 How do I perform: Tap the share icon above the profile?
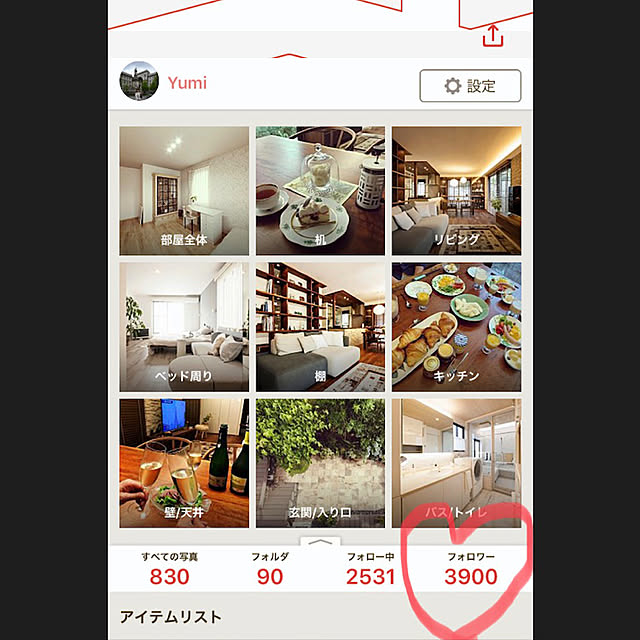tap(492, 36)
